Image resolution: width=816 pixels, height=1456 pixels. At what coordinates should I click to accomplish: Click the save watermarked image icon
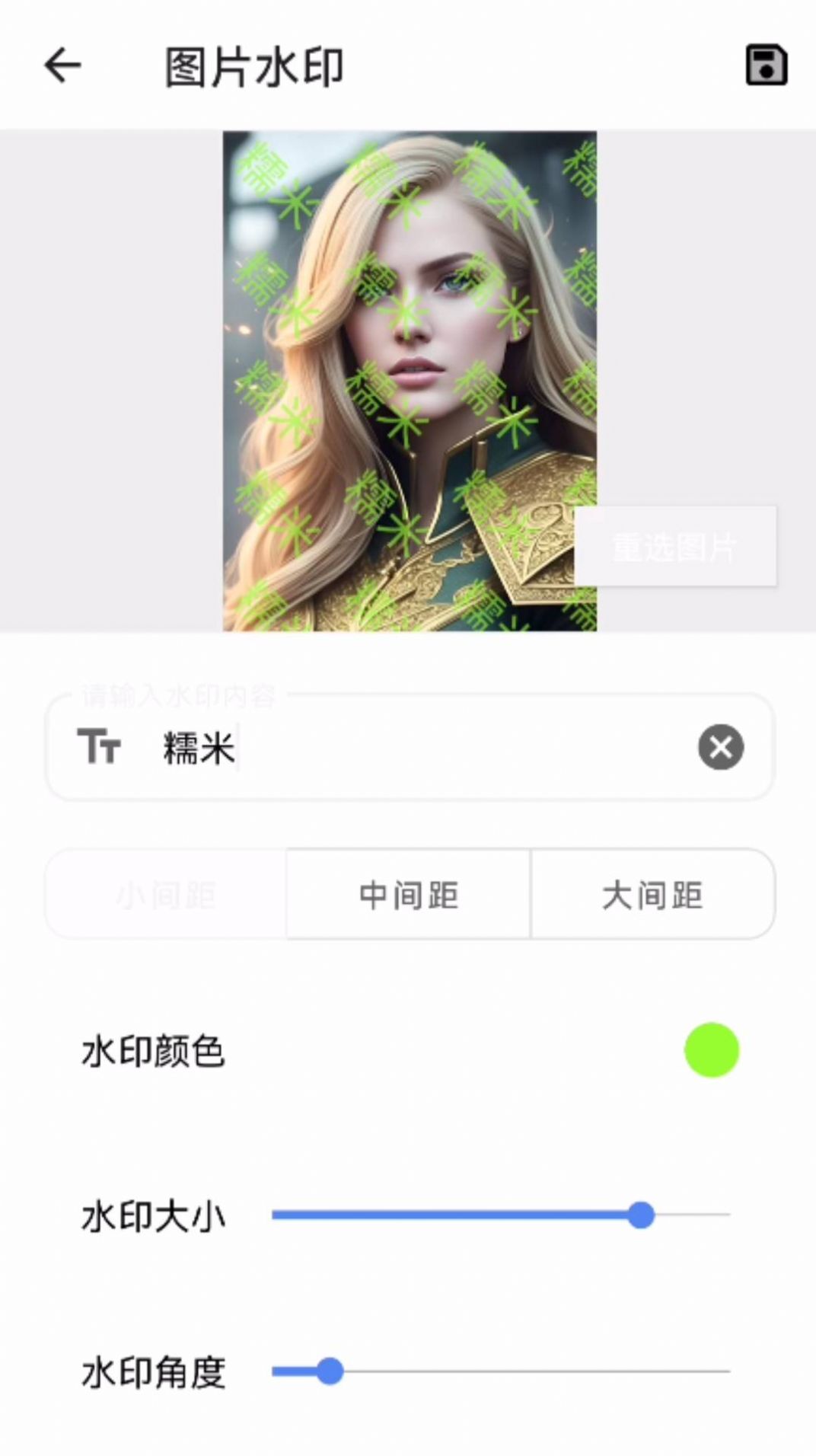pos(765,65)
